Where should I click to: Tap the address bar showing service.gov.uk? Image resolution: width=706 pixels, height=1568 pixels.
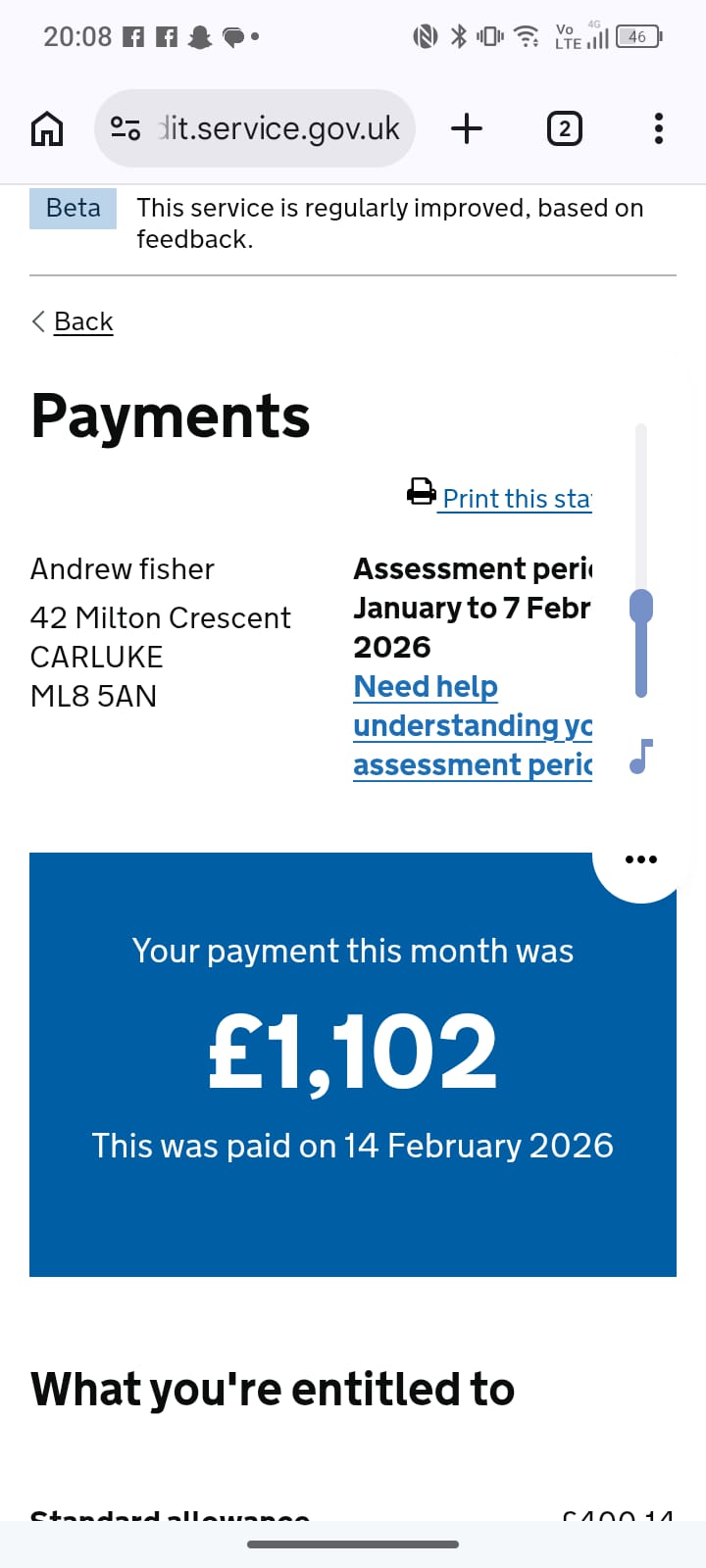coord(279,128)
